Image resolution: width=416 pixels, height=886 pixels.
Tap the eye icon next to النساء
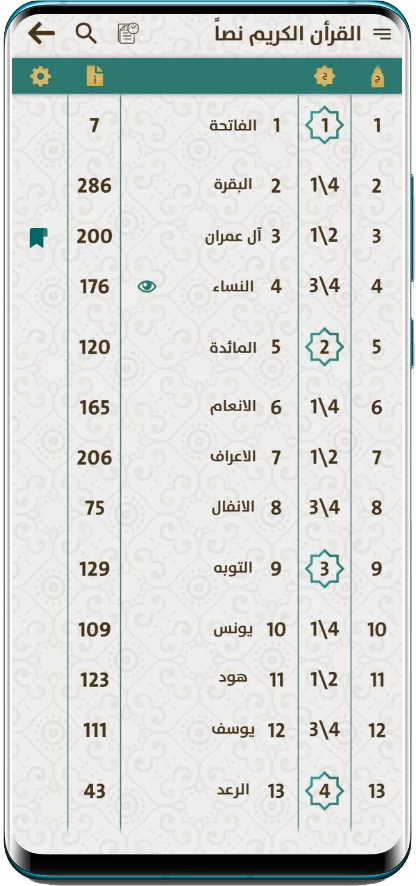(x=147, y=287)
